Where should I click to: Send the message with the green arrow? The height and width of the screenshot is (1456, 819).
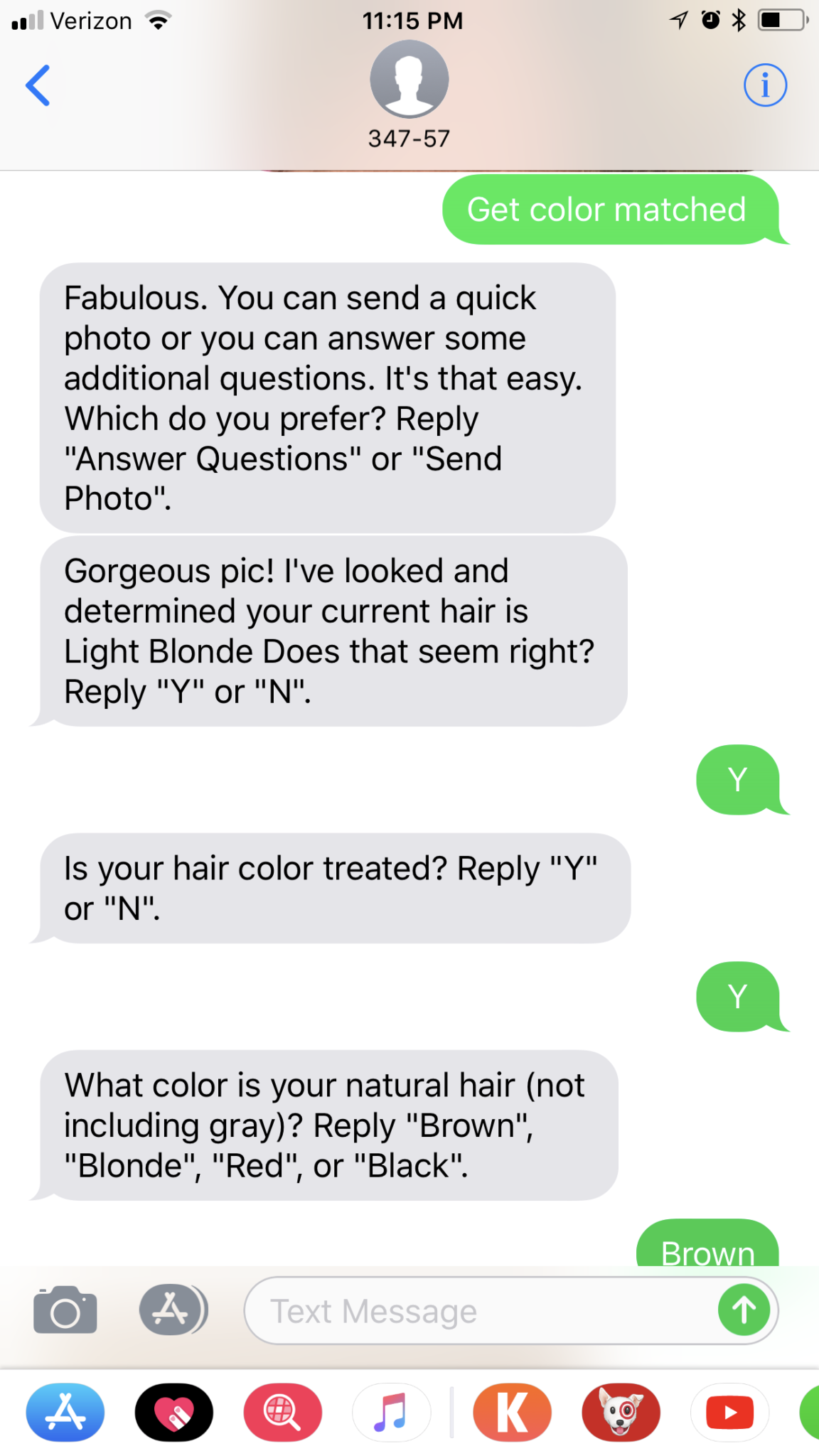[744, 1310]
